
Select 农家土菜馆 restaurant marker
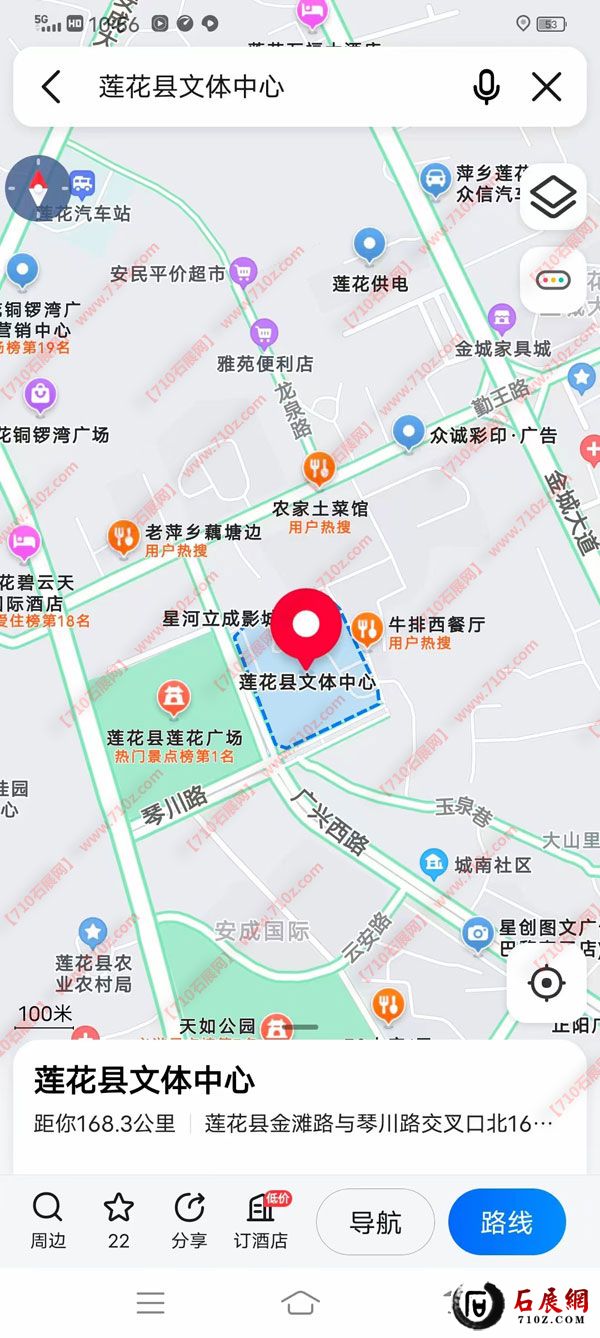click(318, 467)
